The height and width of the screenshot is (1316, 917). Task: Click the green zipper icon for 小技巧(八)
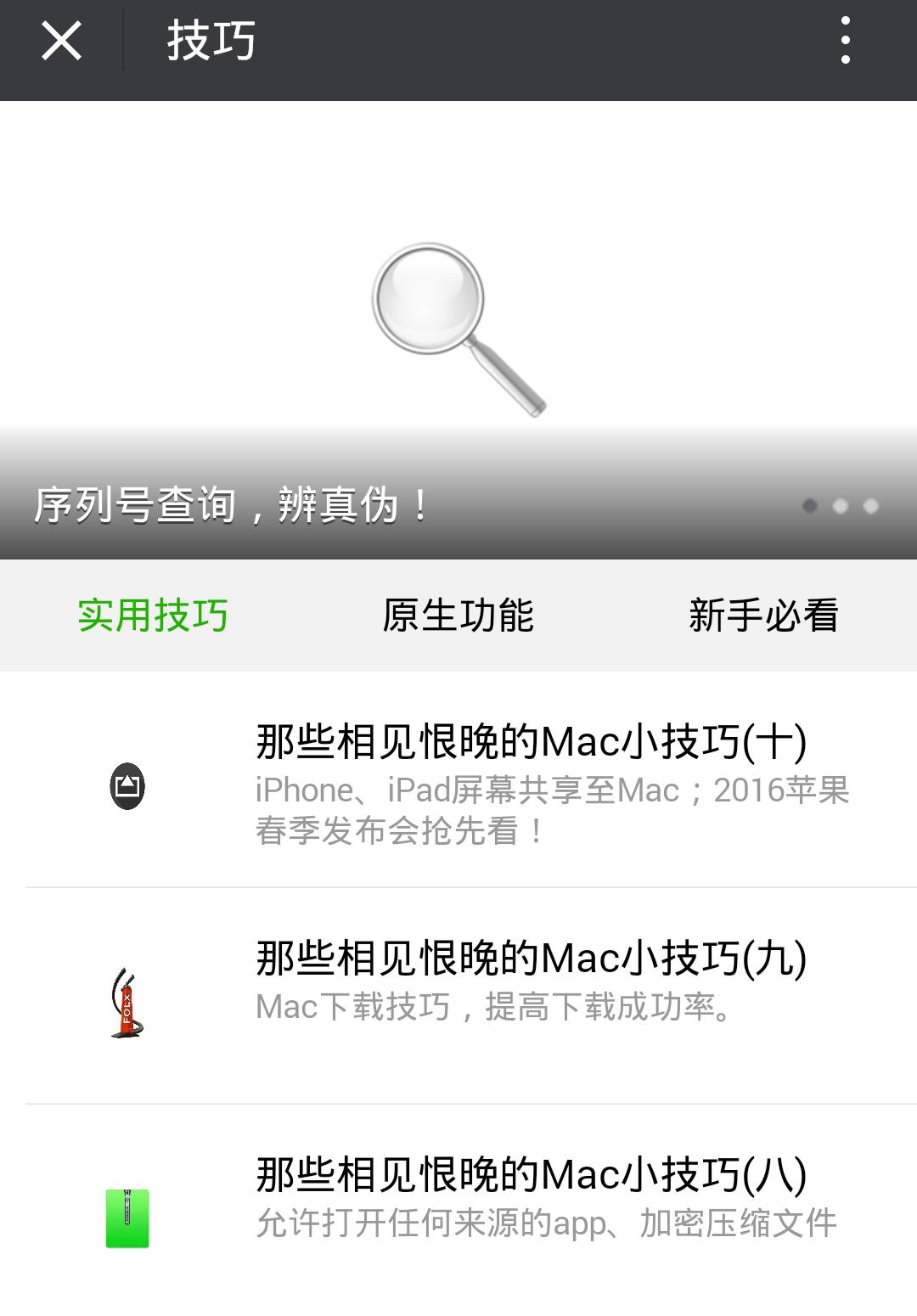127,1218
